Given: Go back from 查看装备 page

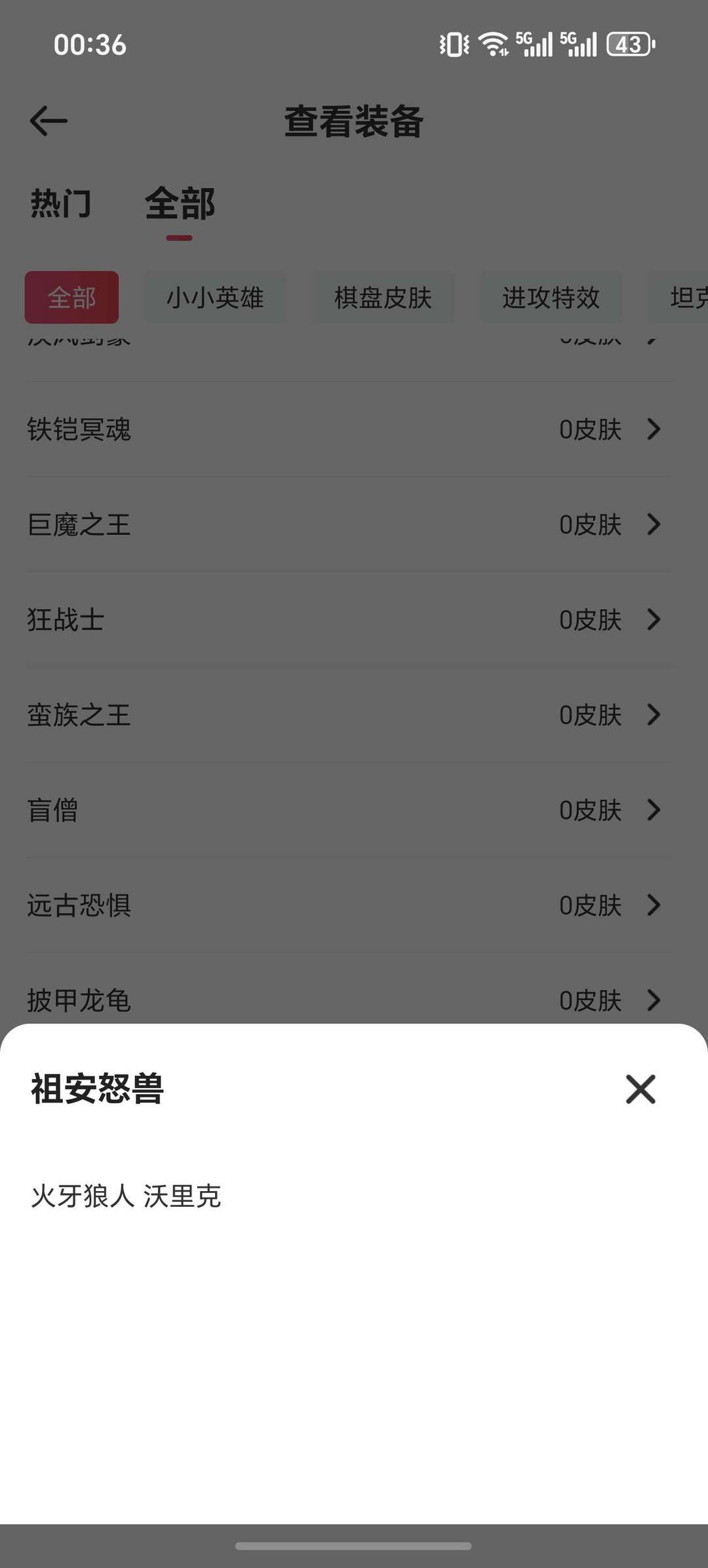Looking at the screenshot, I should (x=49, y=121).
